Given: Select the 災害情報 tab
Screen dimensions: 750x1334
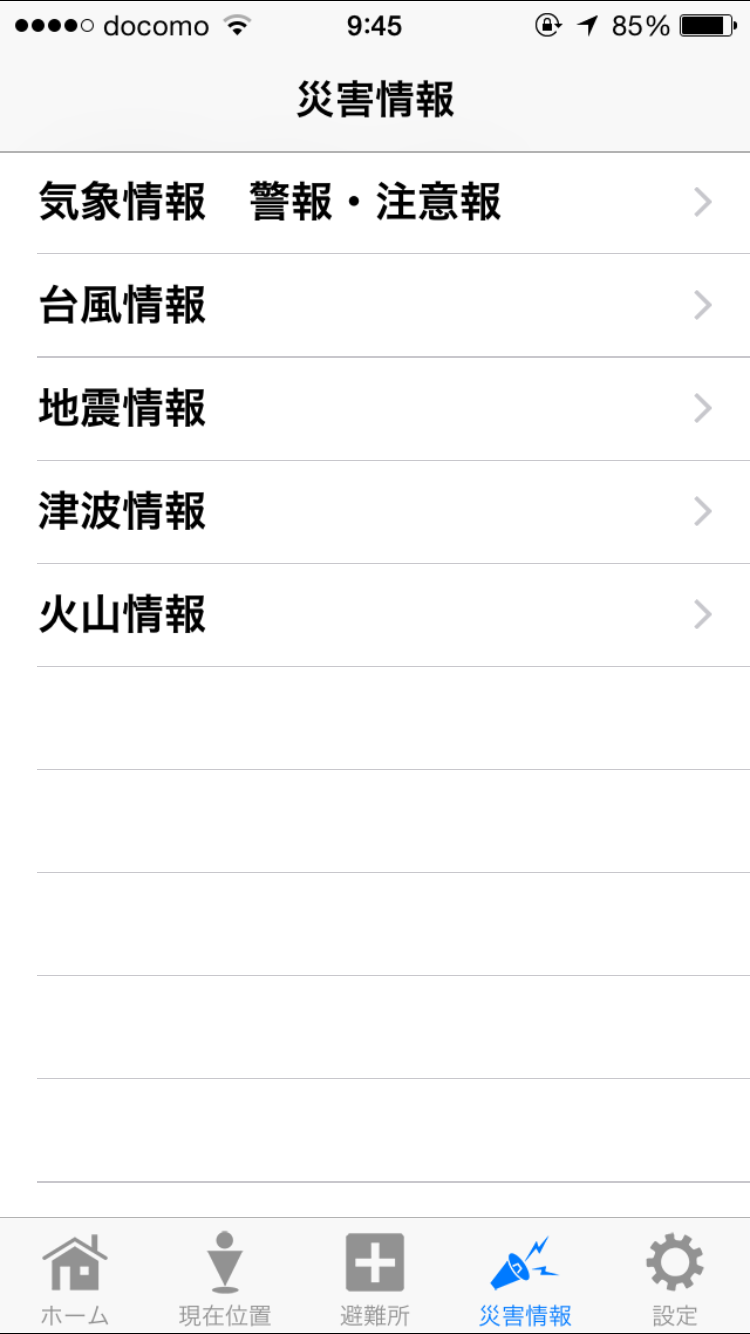Looking at the screenshot, I should click(x=525, y=1277).
